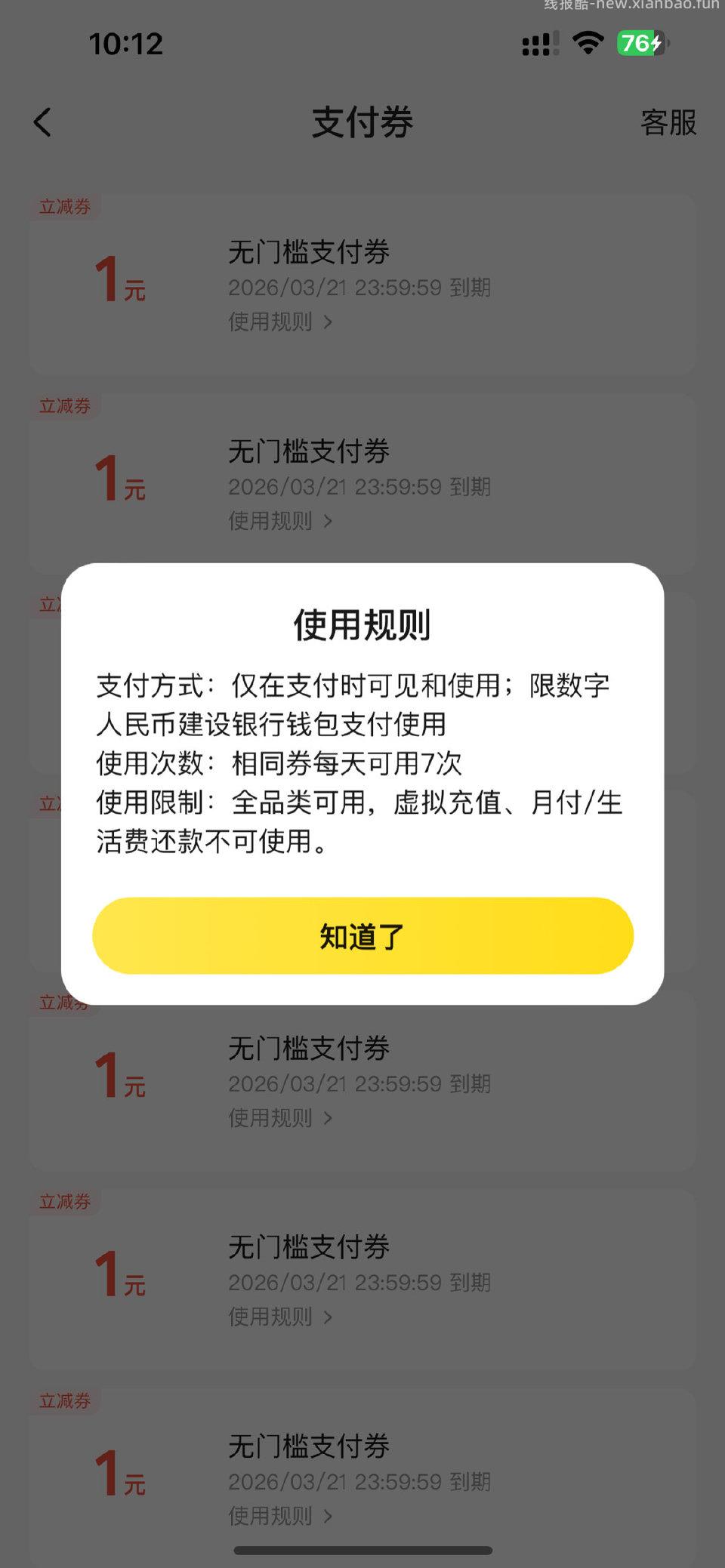Tap 无门槛支付券 title on the first coupon
The width and height of the screenshot is (725, 1568).
click(x=308, y=253)
